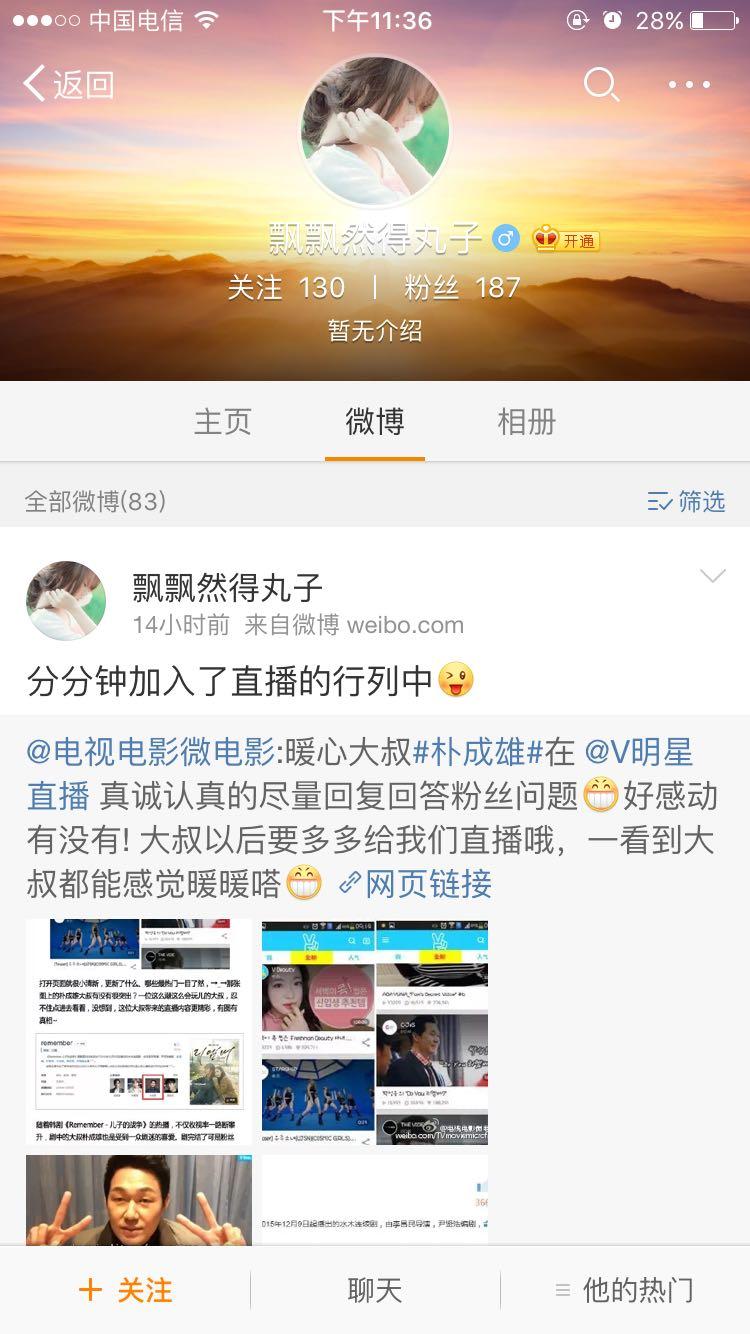The image size is (750, 1334).
Task: Switch to the 主页 tab
Action: (222, 421)
